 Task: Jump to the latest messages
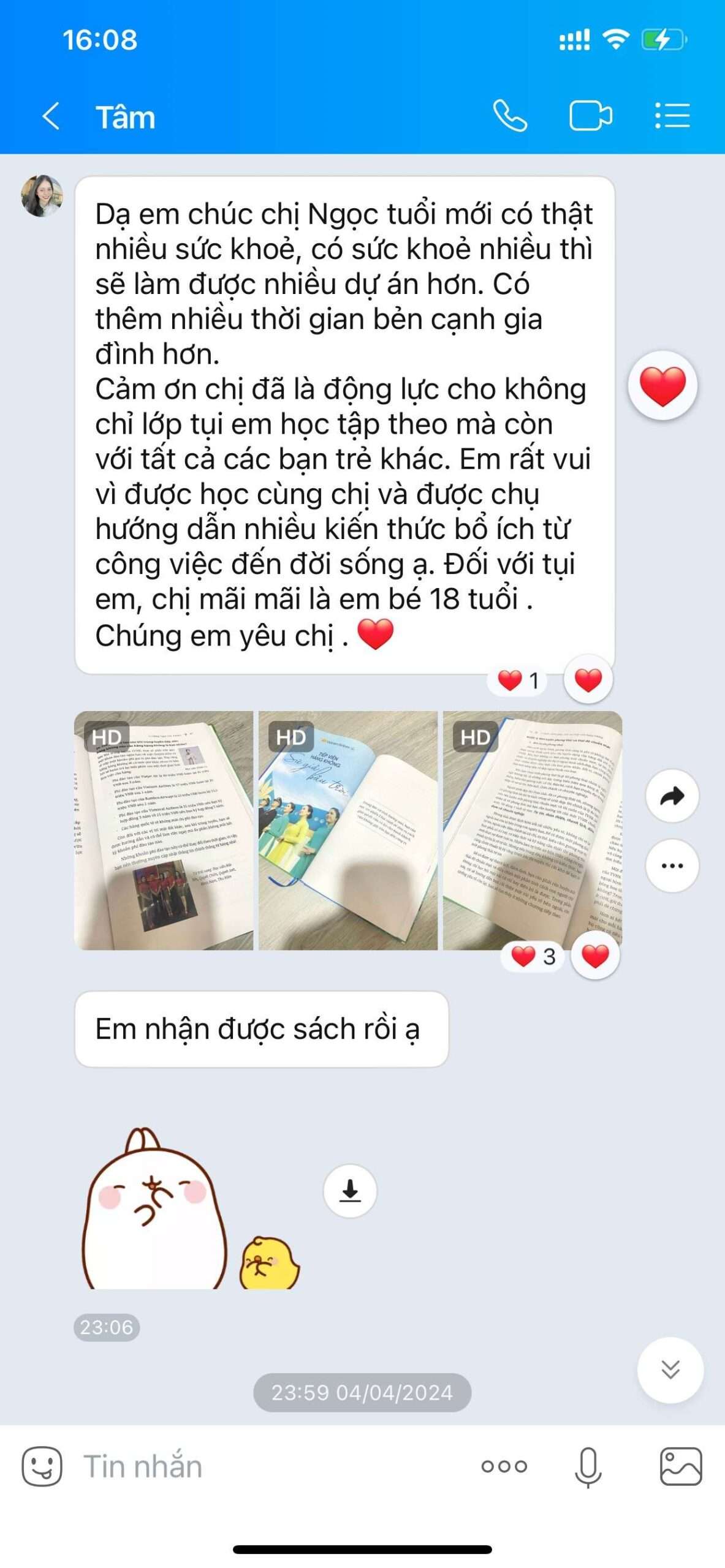(x=670, y=1370)
